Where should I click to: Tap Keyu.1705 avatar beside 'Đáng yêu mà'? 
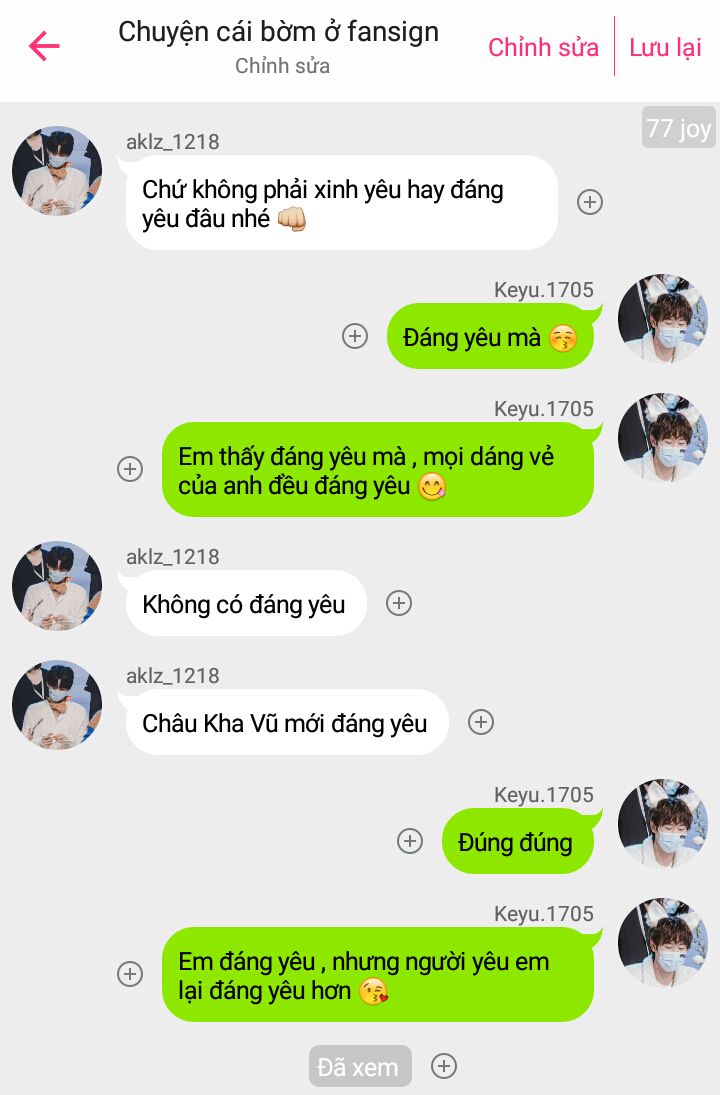tap(662, 319)
